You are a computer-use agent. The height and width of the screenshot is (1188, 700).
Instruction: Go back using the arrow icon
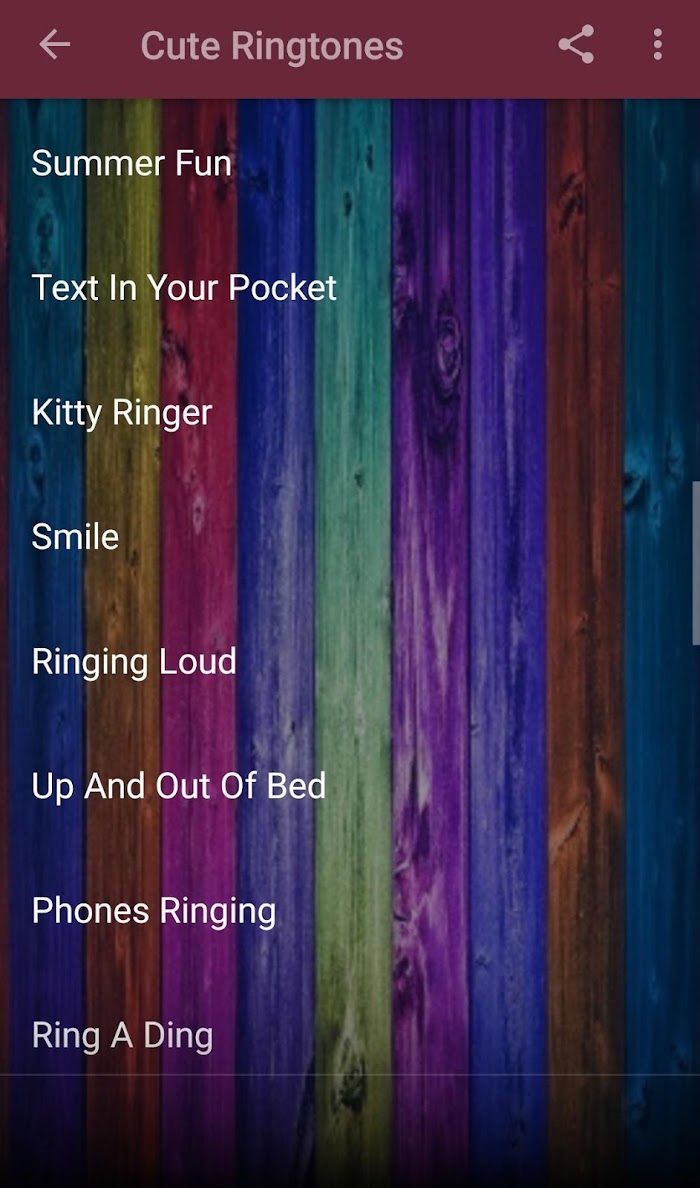click(55, 45)
